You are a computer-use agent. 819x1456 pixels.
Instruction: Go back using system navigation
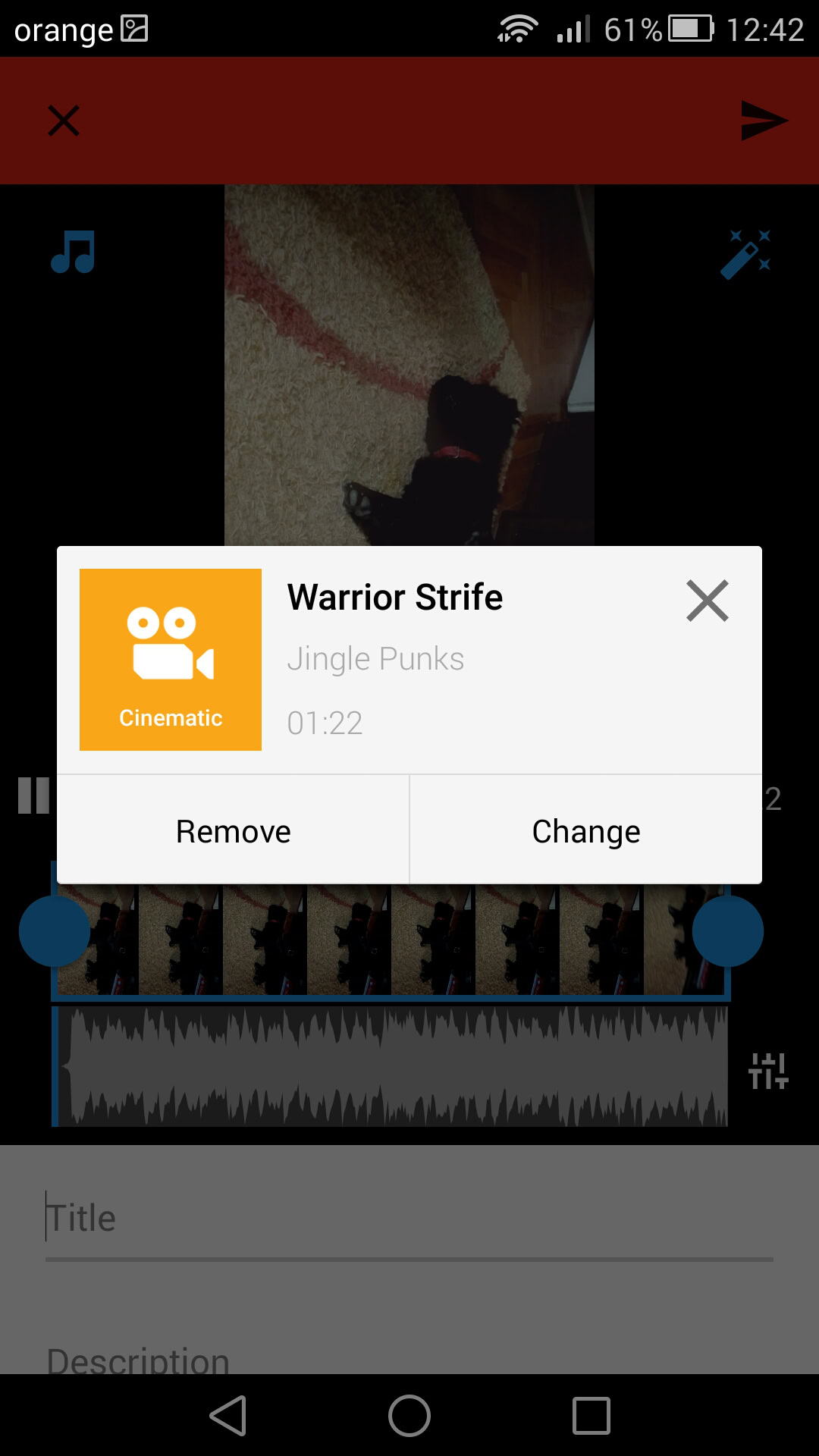pyautogui.click(x=227, y=1416)
